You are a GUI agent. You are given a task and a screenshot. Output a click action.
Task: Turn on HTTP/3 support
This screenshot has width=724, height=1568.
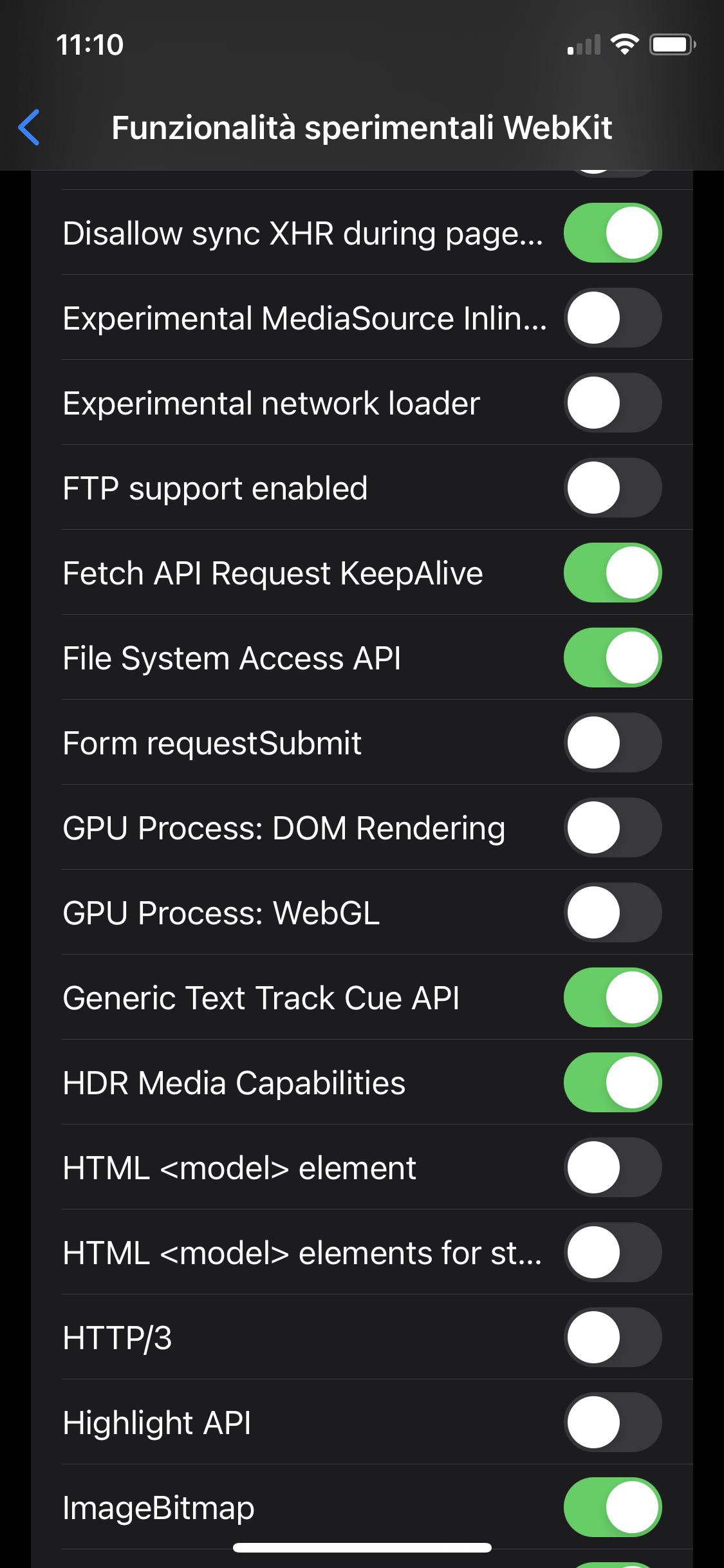(612, 1338)
